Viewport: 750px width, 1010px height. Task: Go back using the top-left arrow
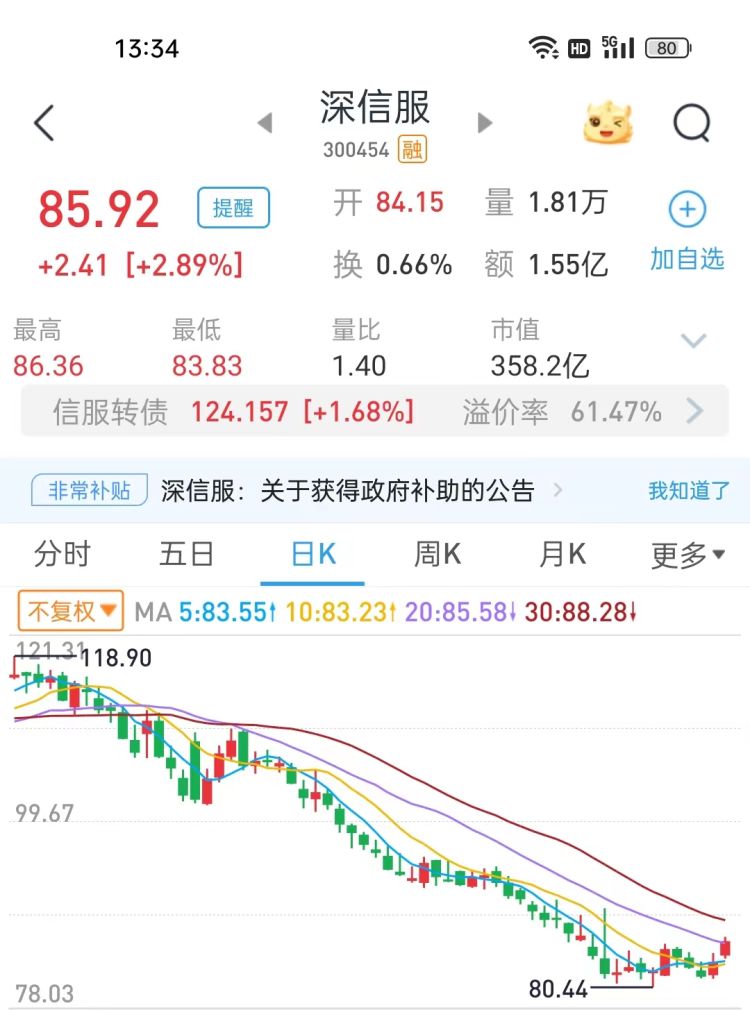[44, 123]
